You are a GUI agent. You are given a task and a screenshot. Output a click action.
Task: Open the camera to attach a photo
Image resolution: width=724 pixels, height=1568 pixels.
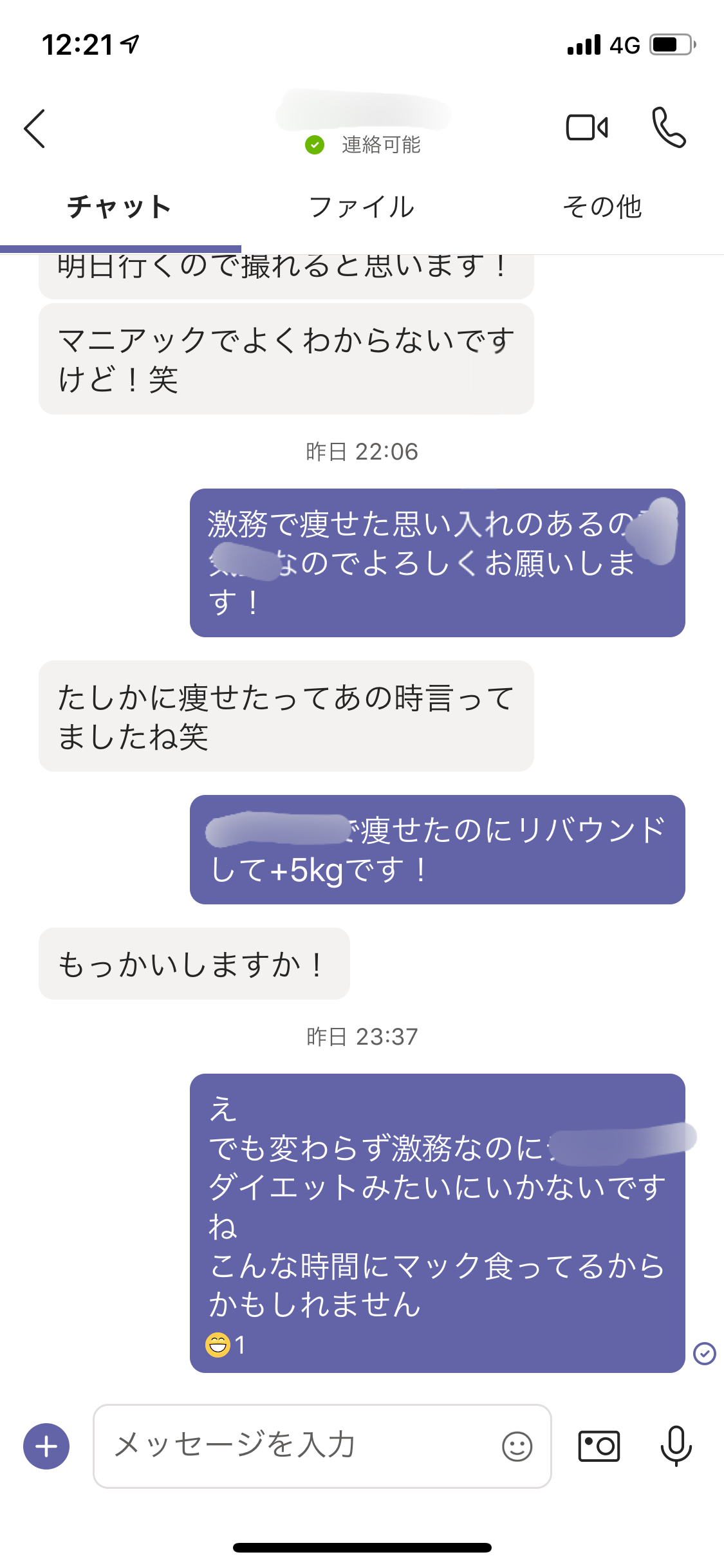(x=599, y=1446)
